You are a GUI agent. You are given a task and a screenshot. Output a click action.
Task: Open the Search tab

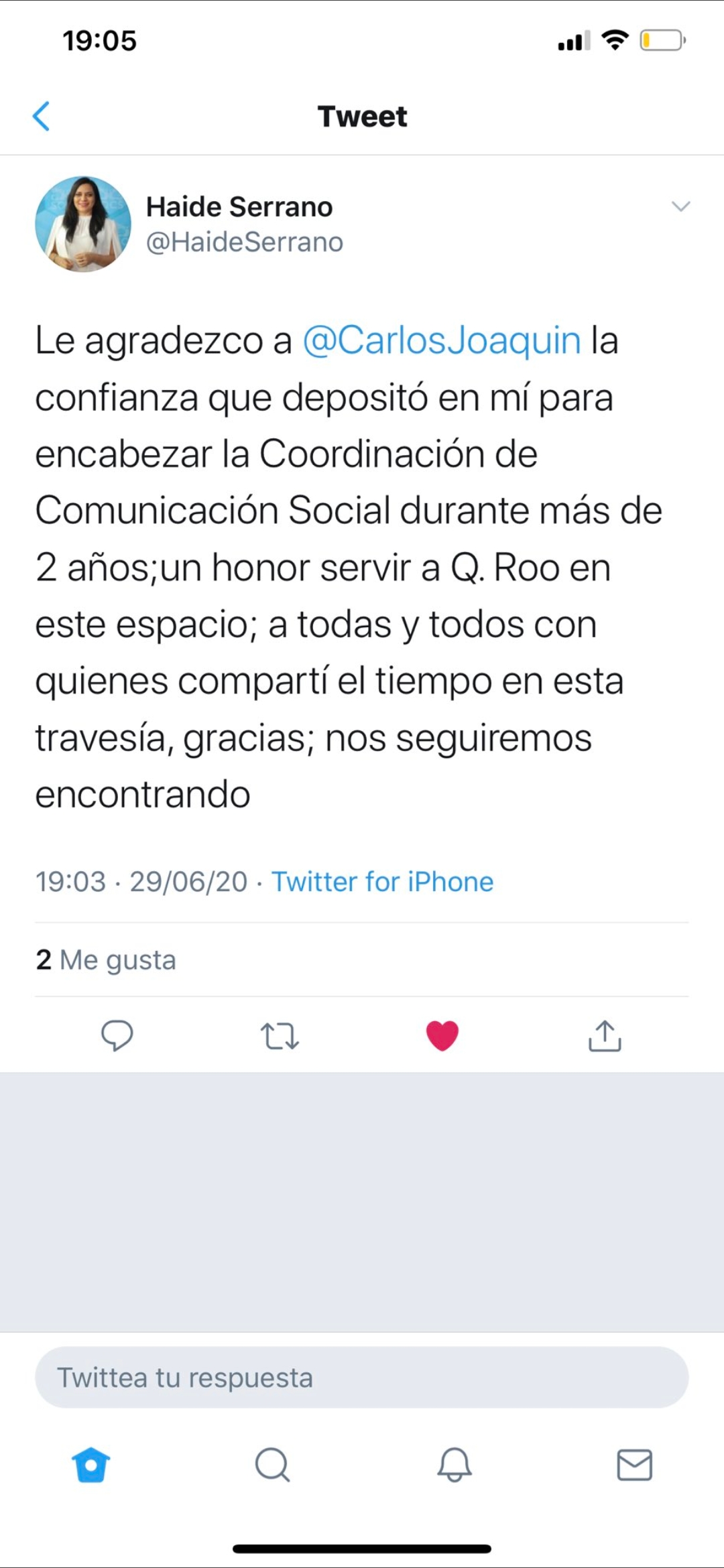(x=272, y=1464)
